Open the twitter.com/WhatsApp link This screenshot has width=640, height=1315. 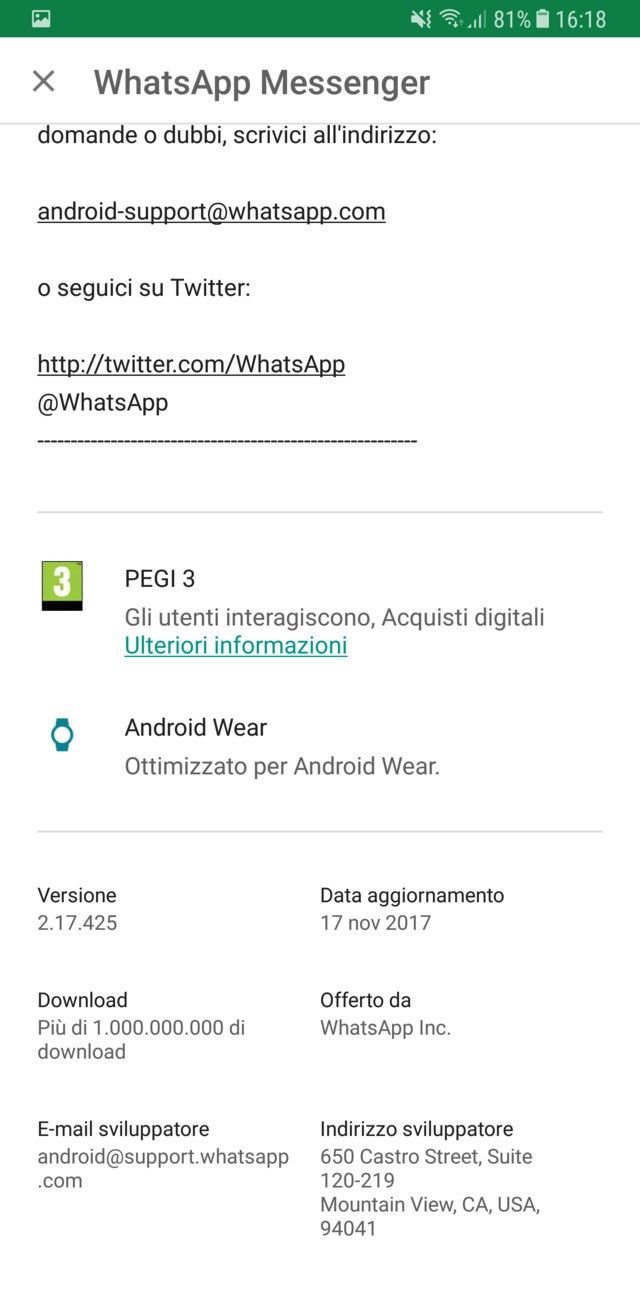(x=191, y=364)
